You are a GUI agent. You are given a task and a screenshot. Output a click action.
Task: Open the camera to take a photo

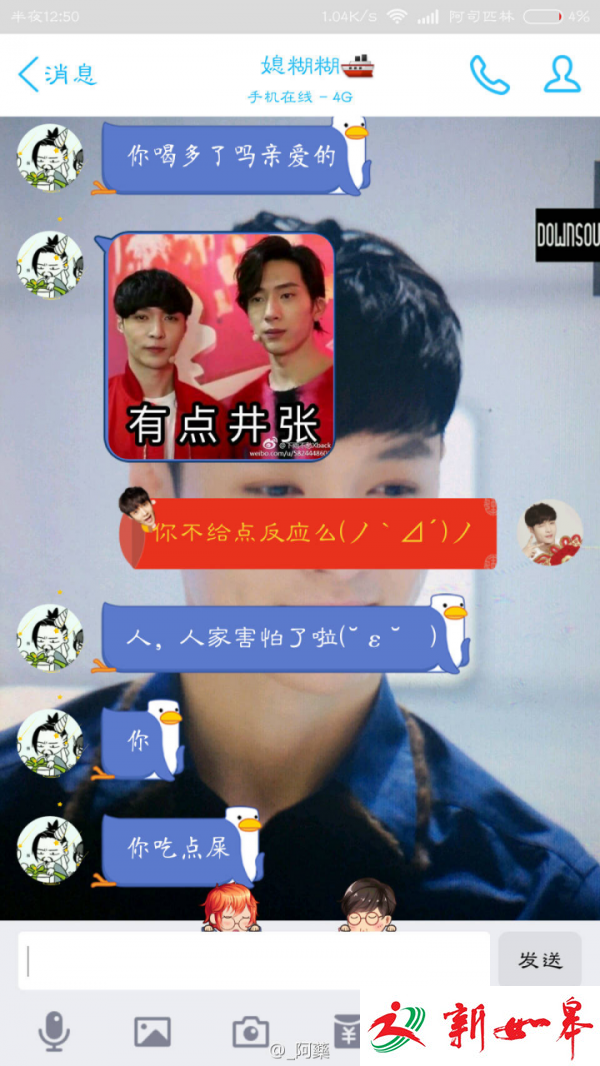tap(250, 1031)
